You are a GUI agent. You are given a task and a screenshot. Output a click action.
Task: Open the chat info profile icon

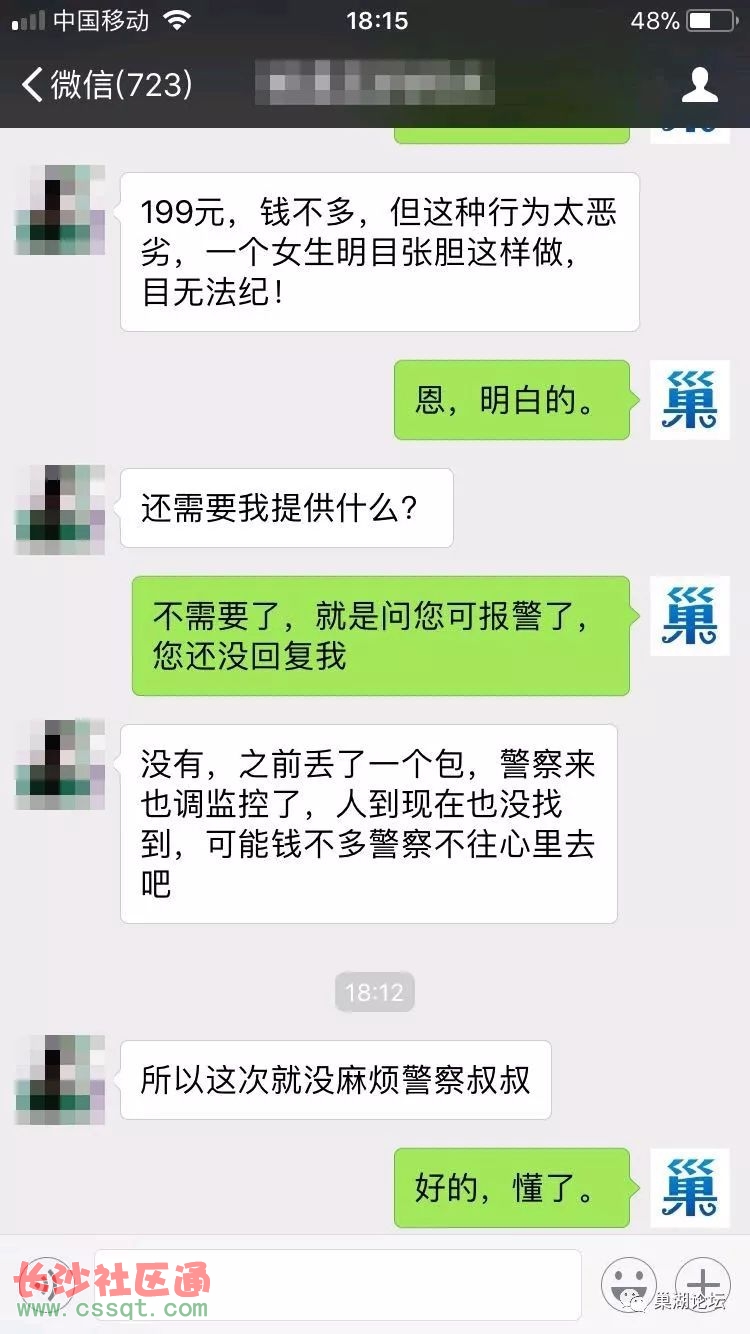pyautogui.click(x=700, y=85)
